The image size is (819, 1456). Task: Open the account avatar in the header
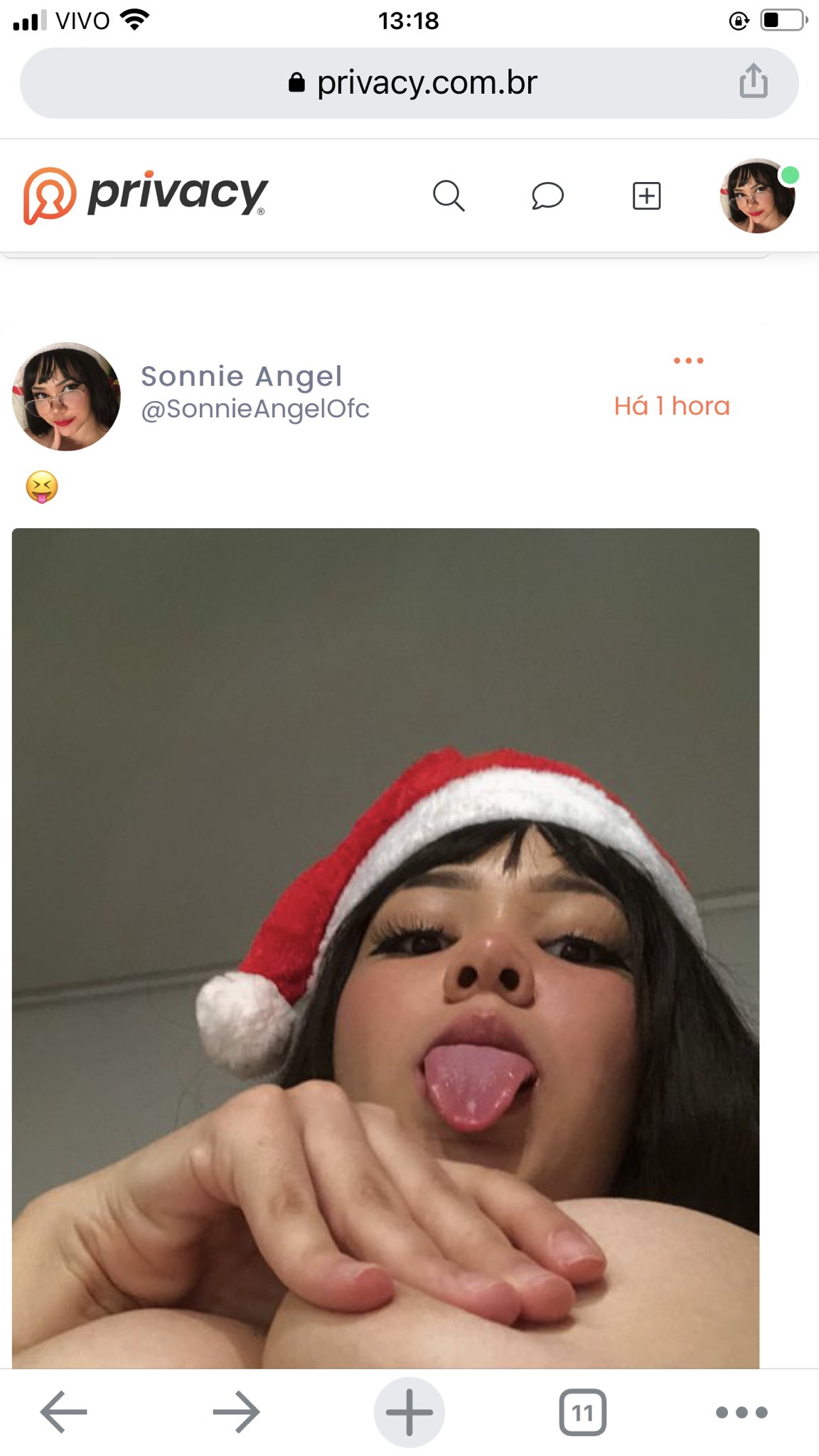pyautogui.click(x=758, y=196)
